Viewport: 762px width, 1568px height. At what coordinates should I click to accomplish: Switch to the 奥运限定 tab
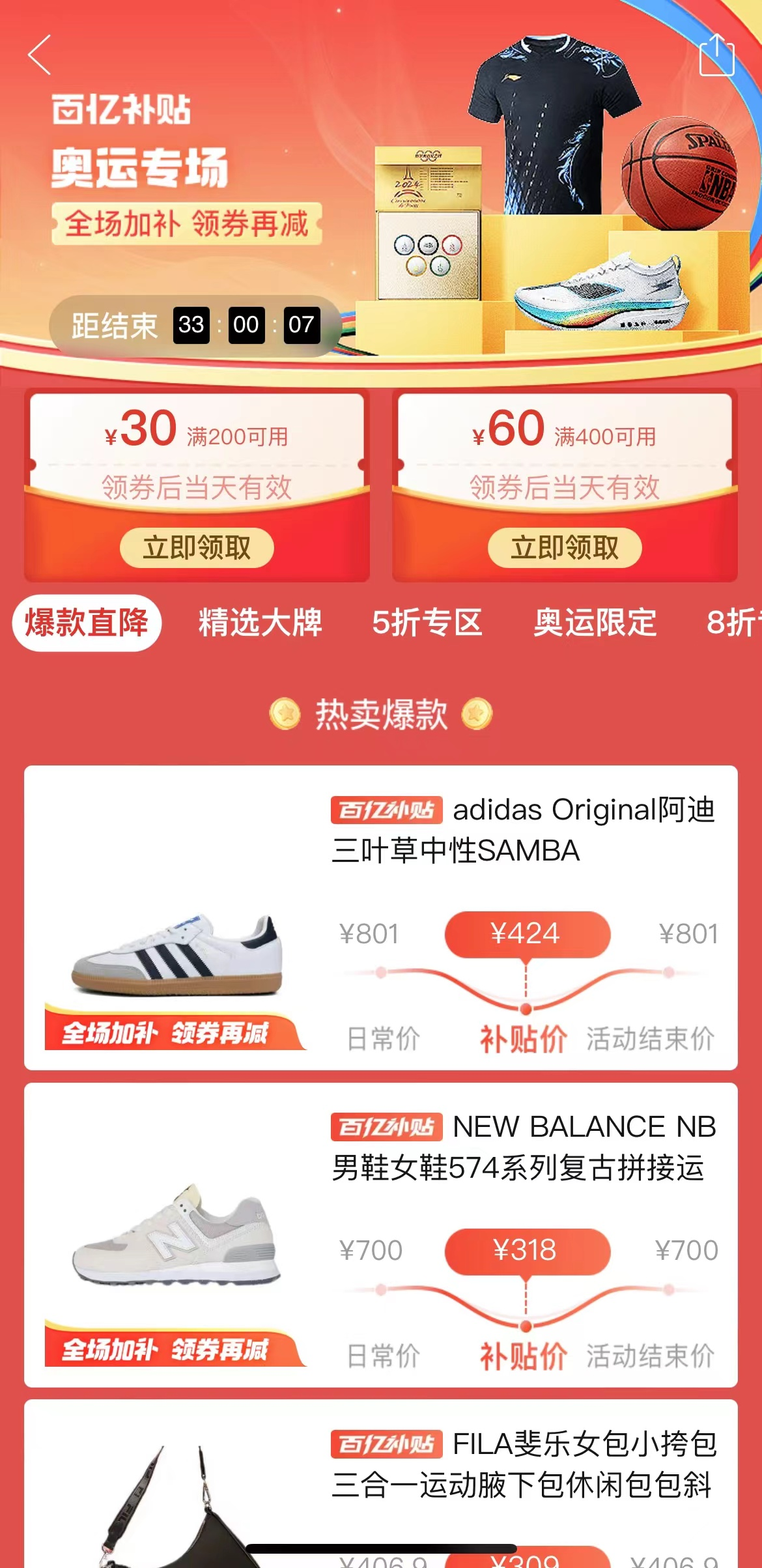coord(595,623)
